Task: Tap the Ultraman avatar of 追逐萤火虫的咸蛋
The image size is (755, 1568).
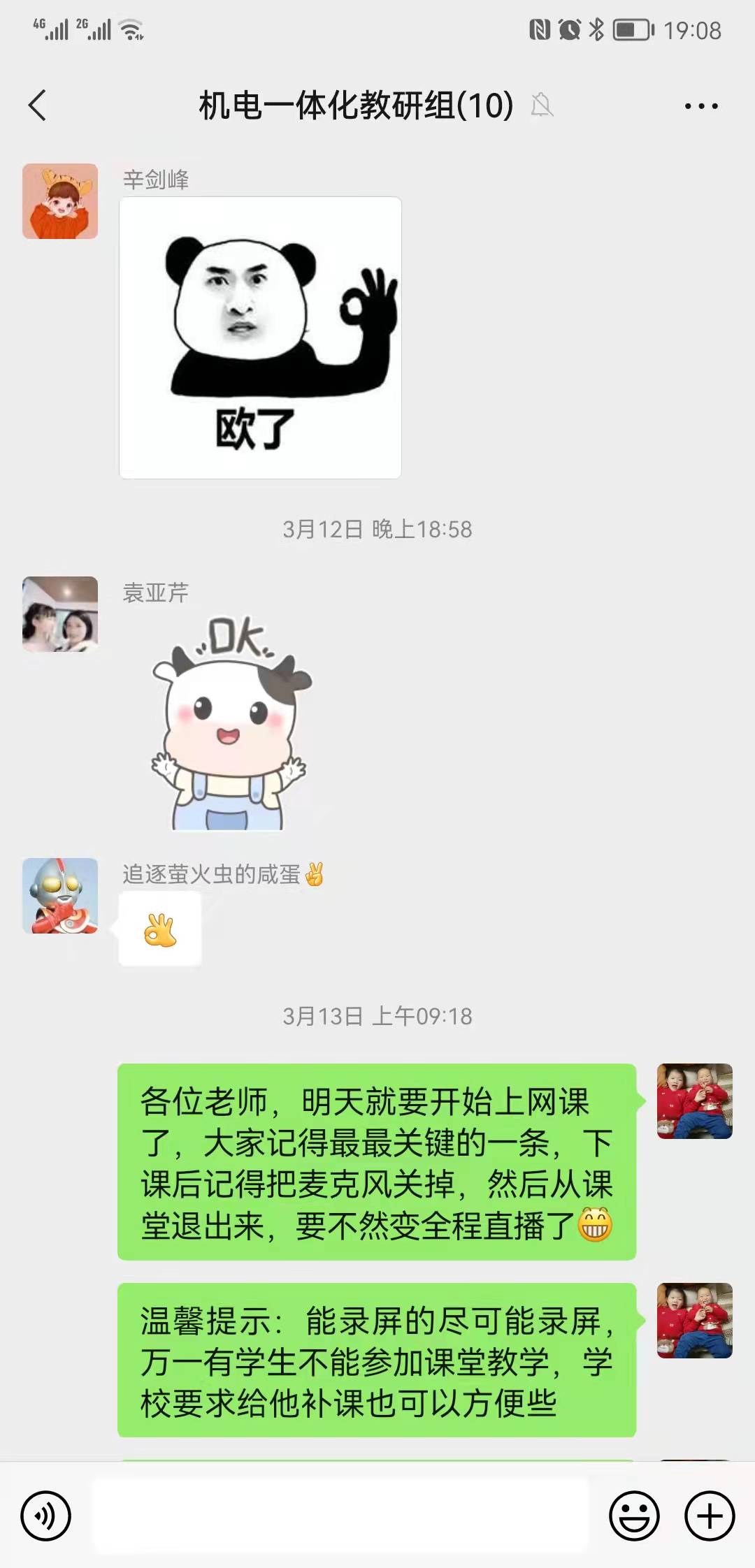Action: [x=60, y=896]
